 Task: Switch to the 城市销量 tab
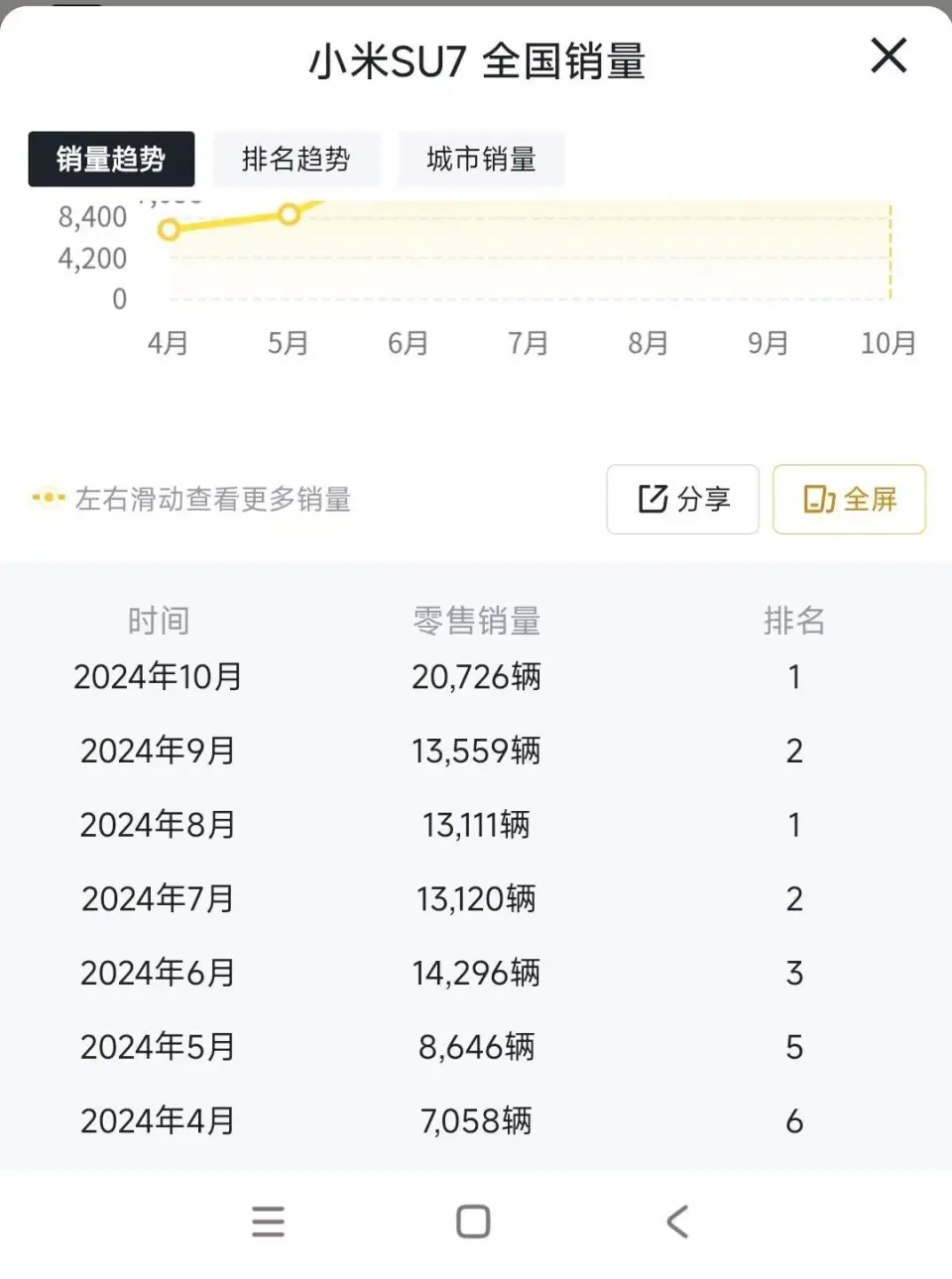click(482, 159)
